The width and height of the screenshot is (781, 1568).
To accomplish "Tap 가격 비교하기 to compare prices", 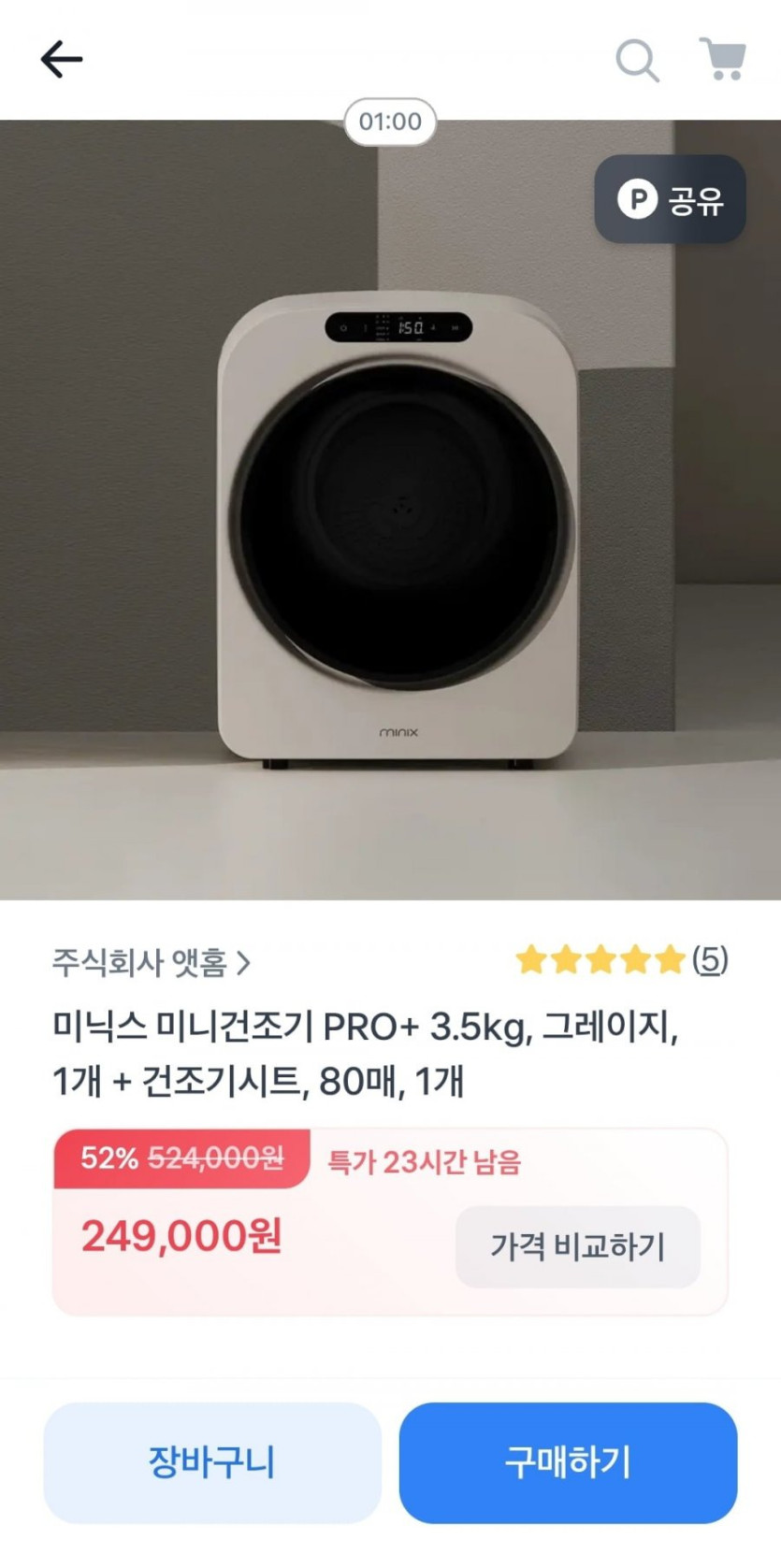I will [x=577, y=1246].
